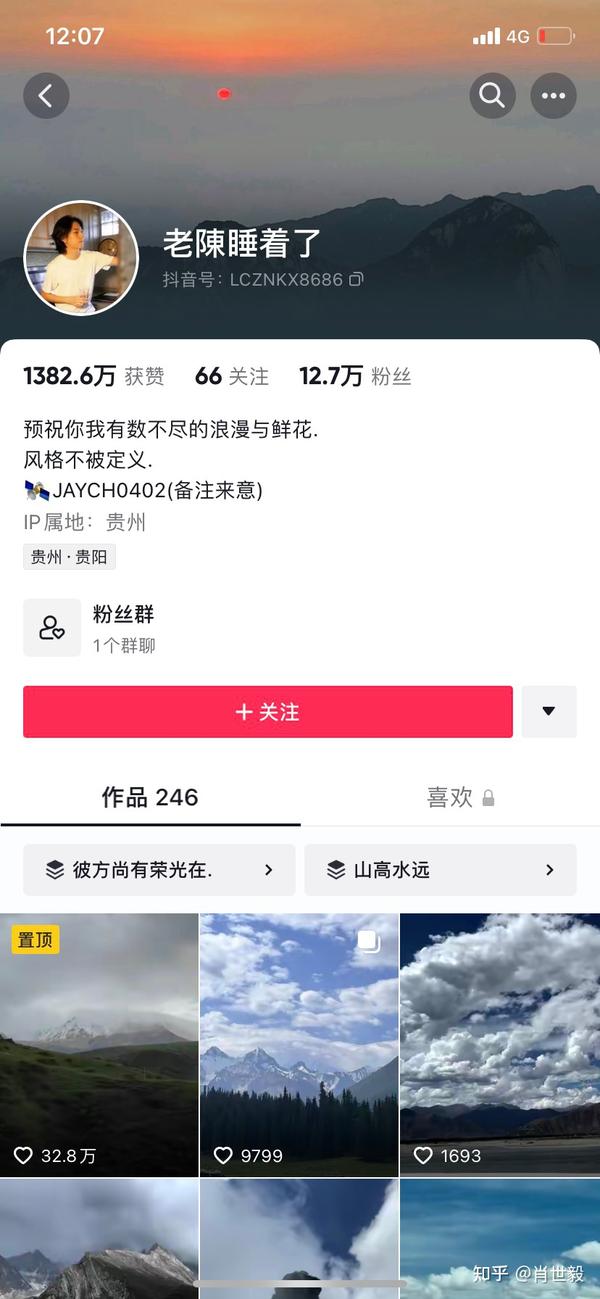Open search on this profile
600x1299 pixels.
click(492, 96)
